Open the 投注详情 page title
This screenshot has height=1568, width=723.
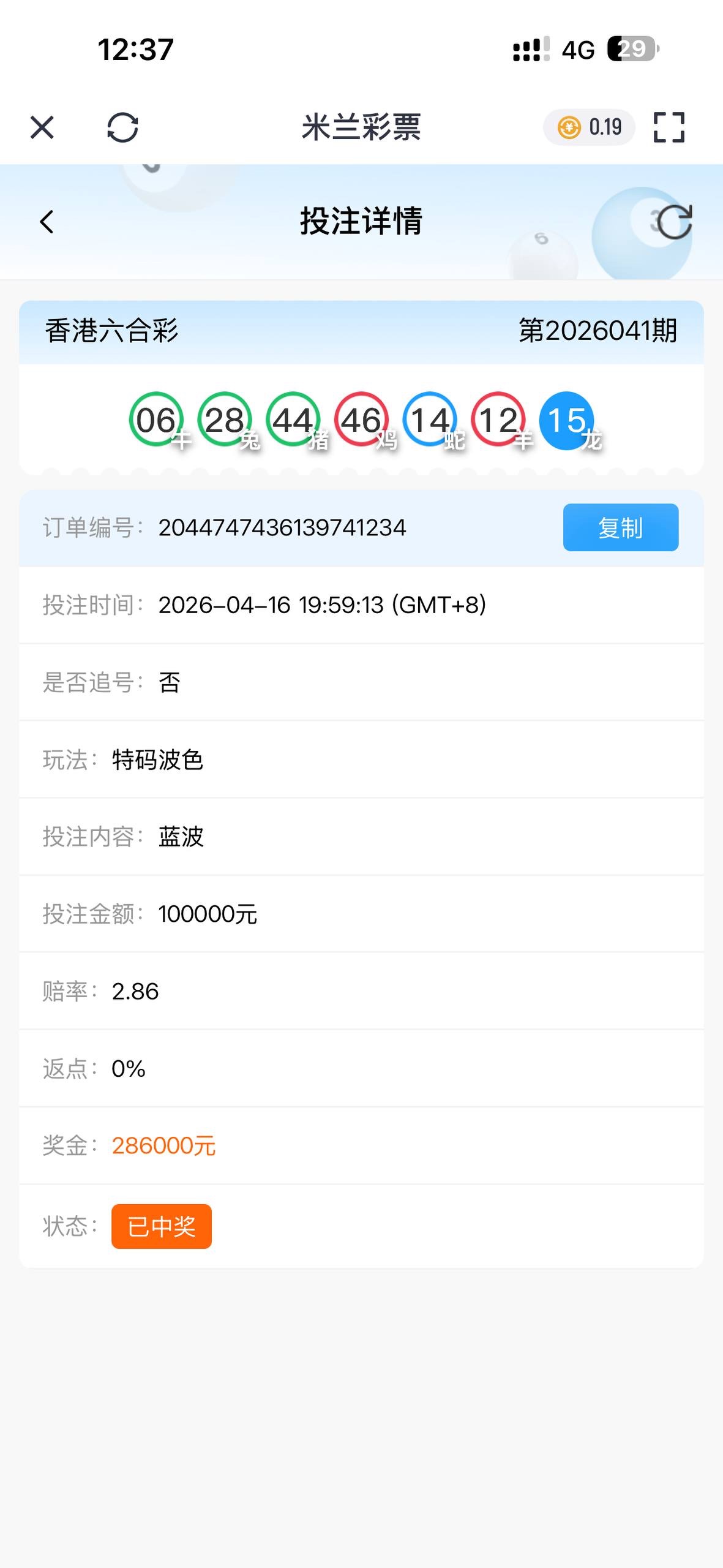361,221
